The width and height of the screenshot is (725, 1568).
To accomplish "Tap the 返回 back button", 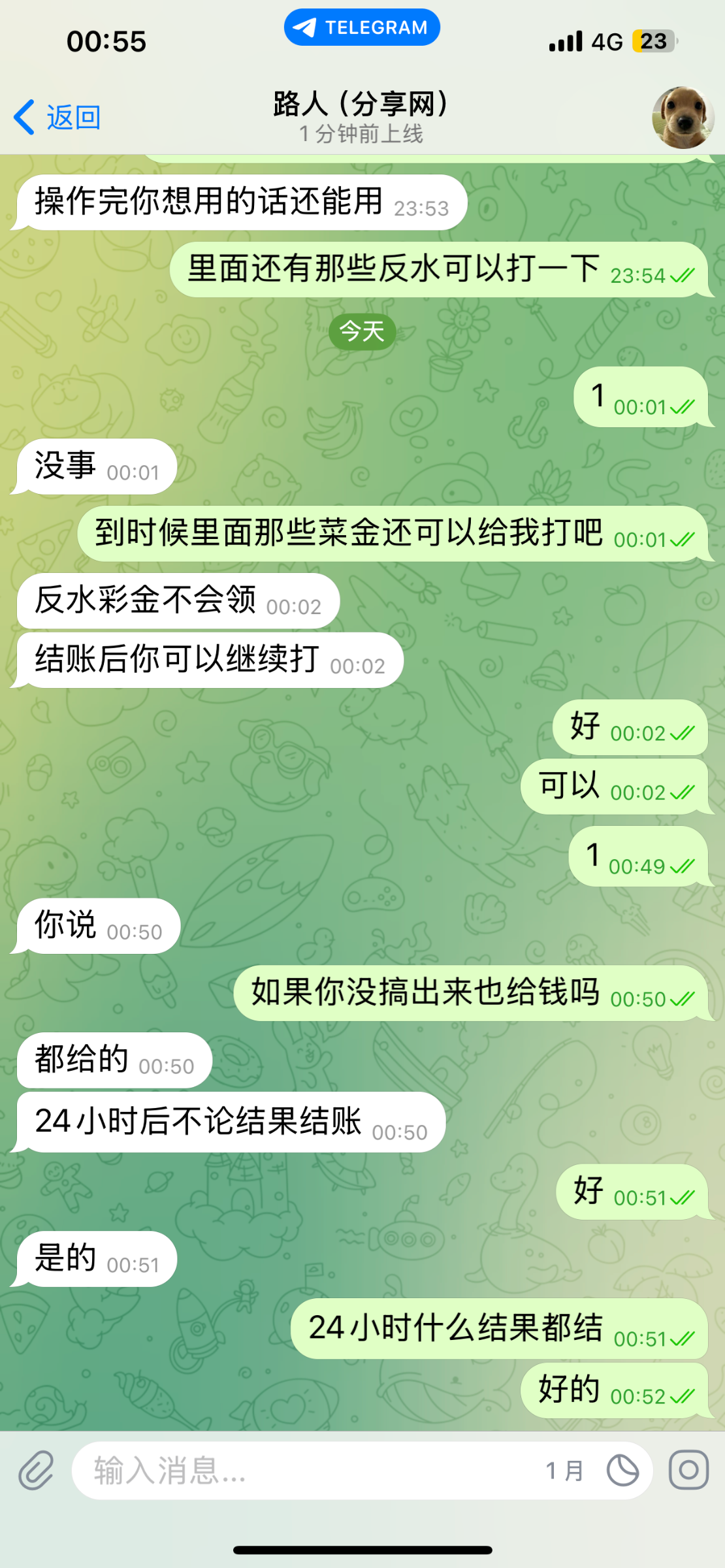I will click(57, 118).
